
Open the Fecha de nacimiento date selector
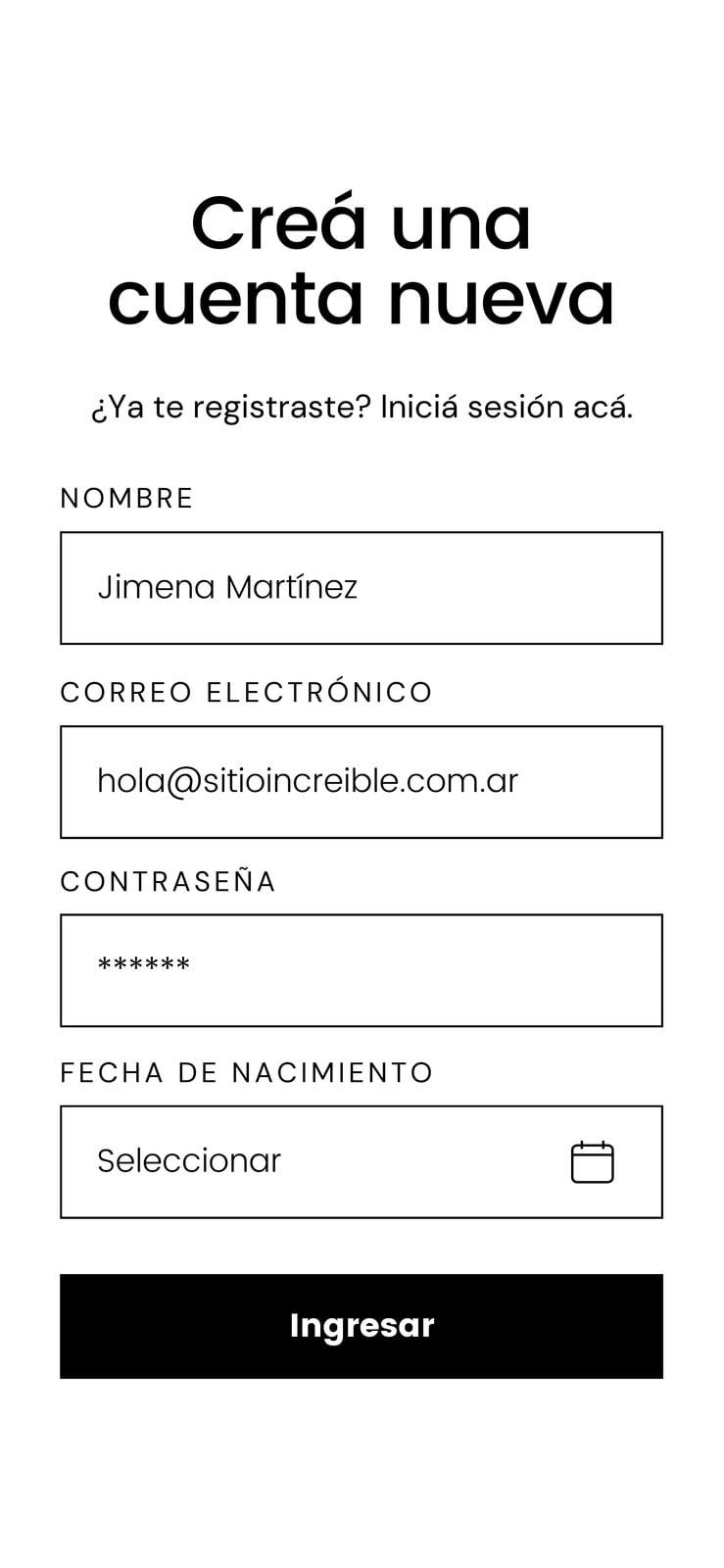click(x=362, y=1162)
